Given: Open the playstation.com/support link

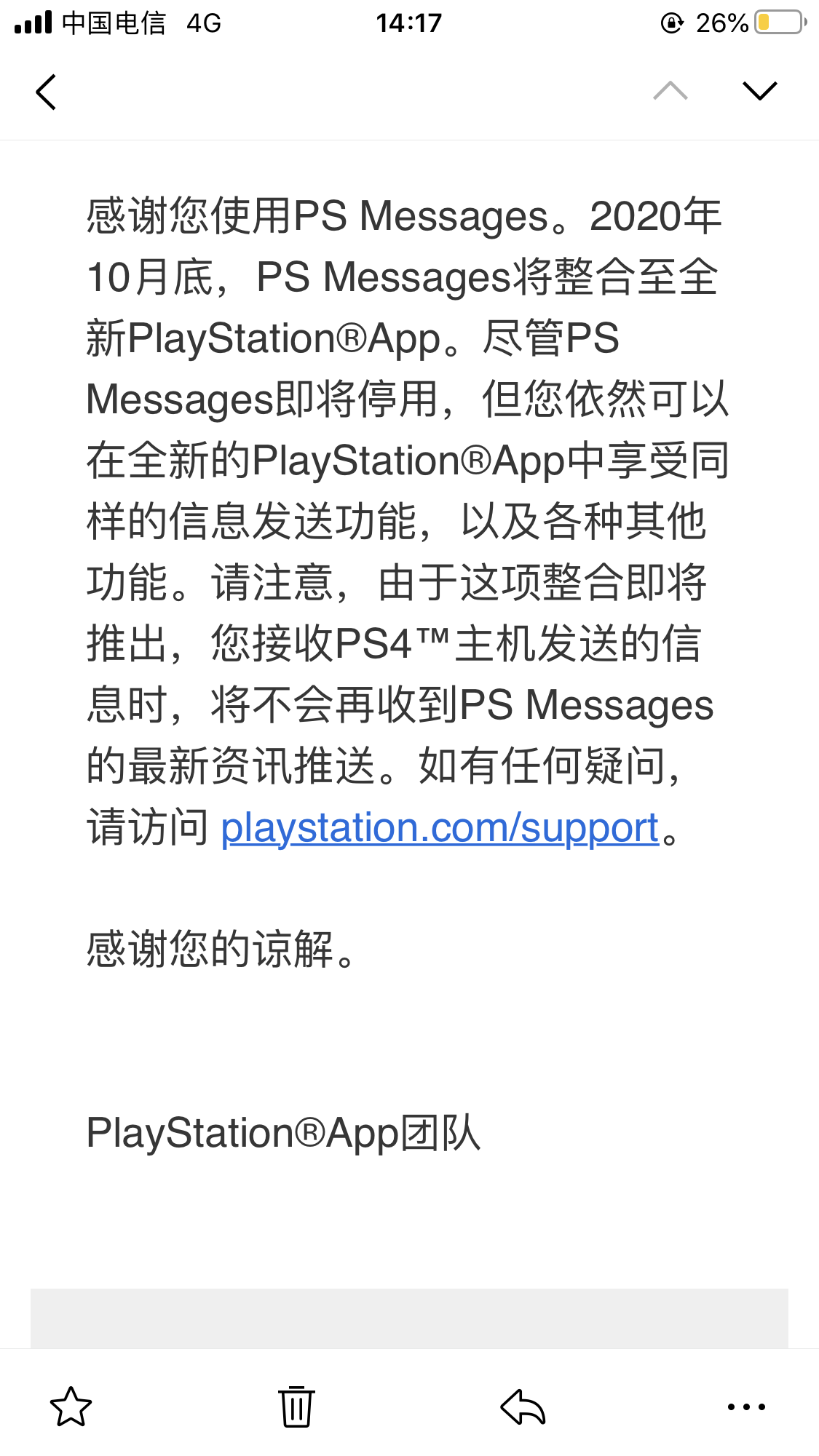Looking at the screenshot, I should (440, 829).
